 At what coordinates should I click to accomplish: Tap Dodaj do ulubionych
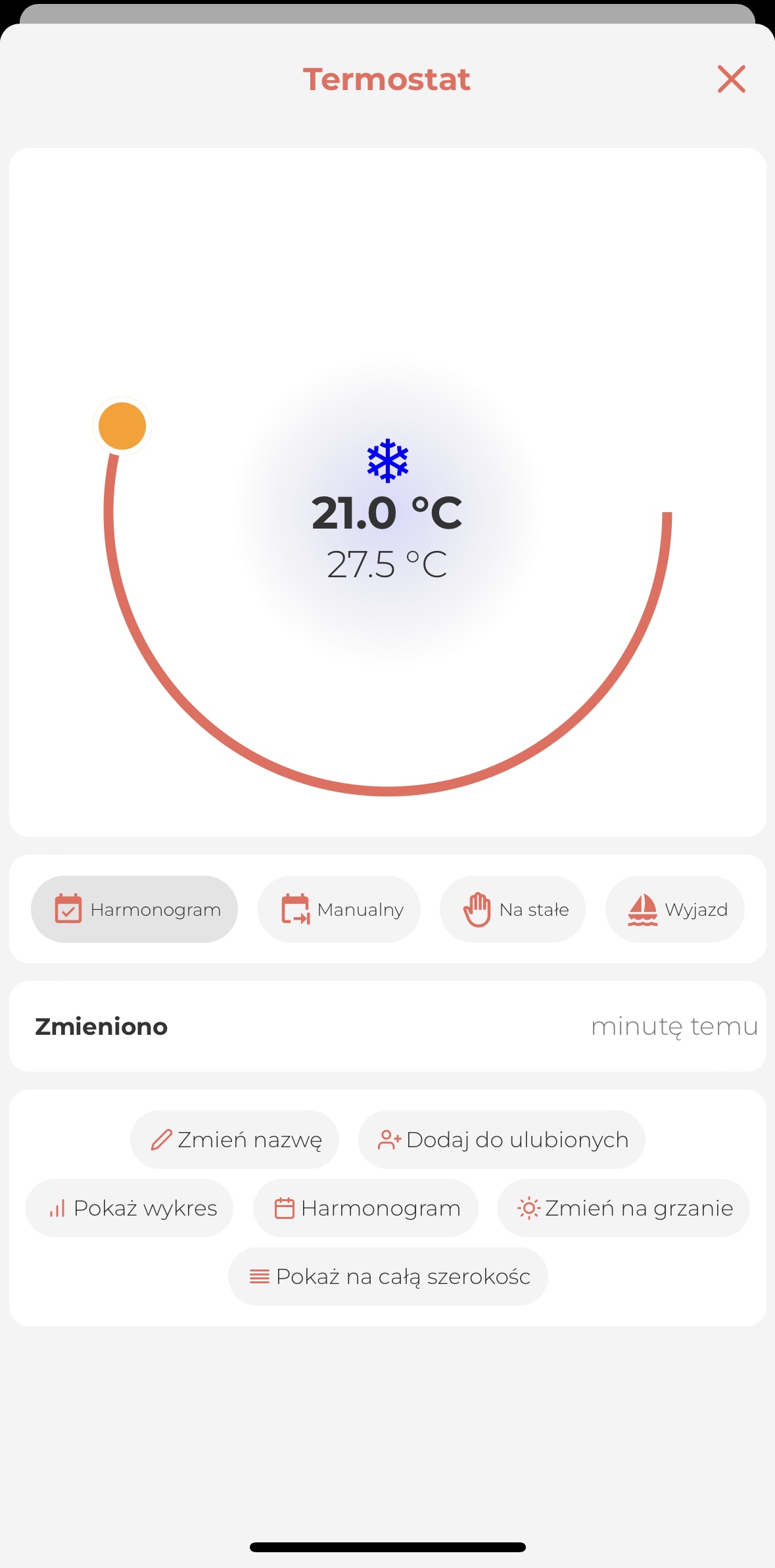tap(502, 1139)
